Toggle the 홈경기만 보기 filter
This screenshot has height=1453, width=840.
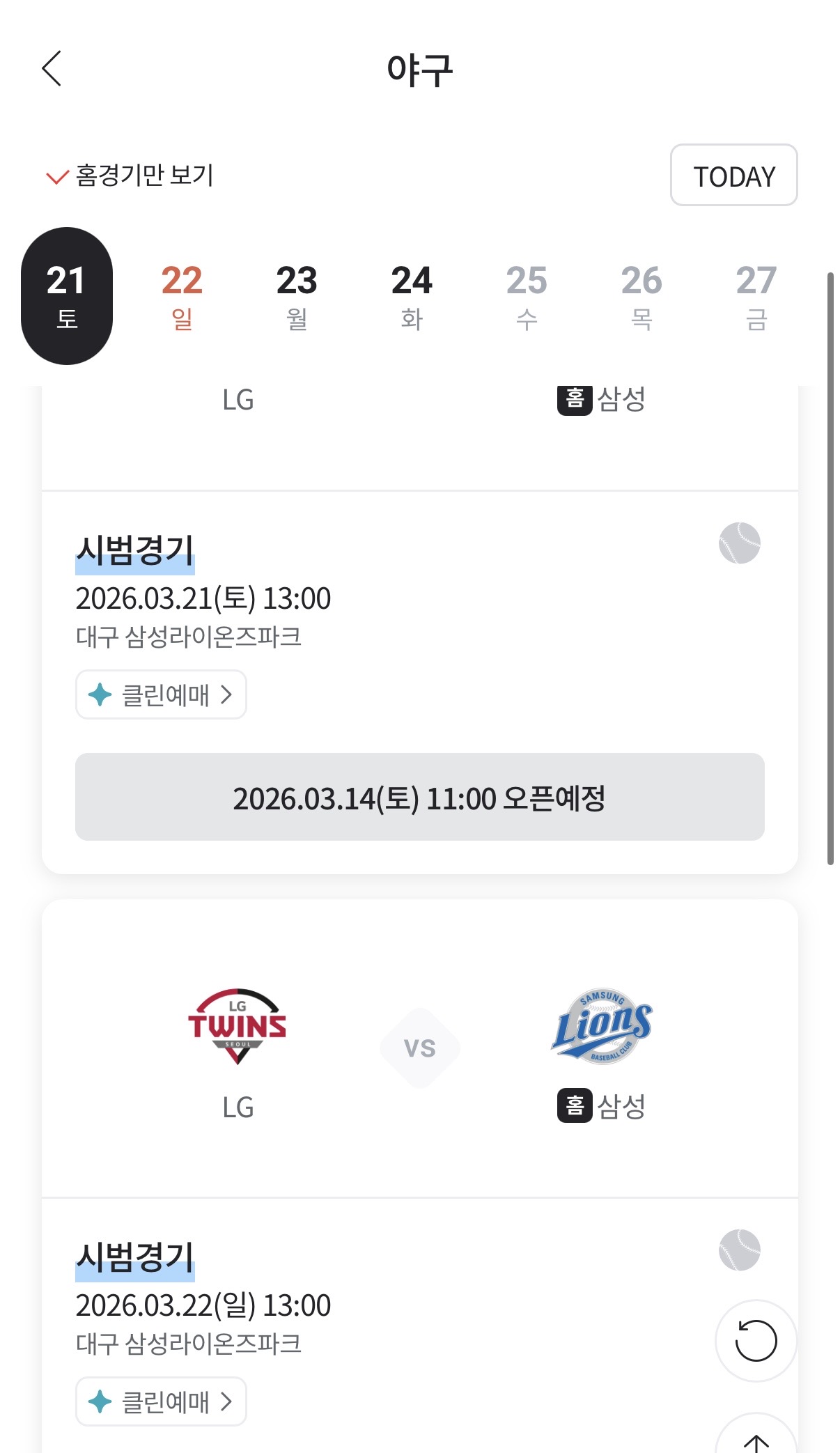coord(130,176)
